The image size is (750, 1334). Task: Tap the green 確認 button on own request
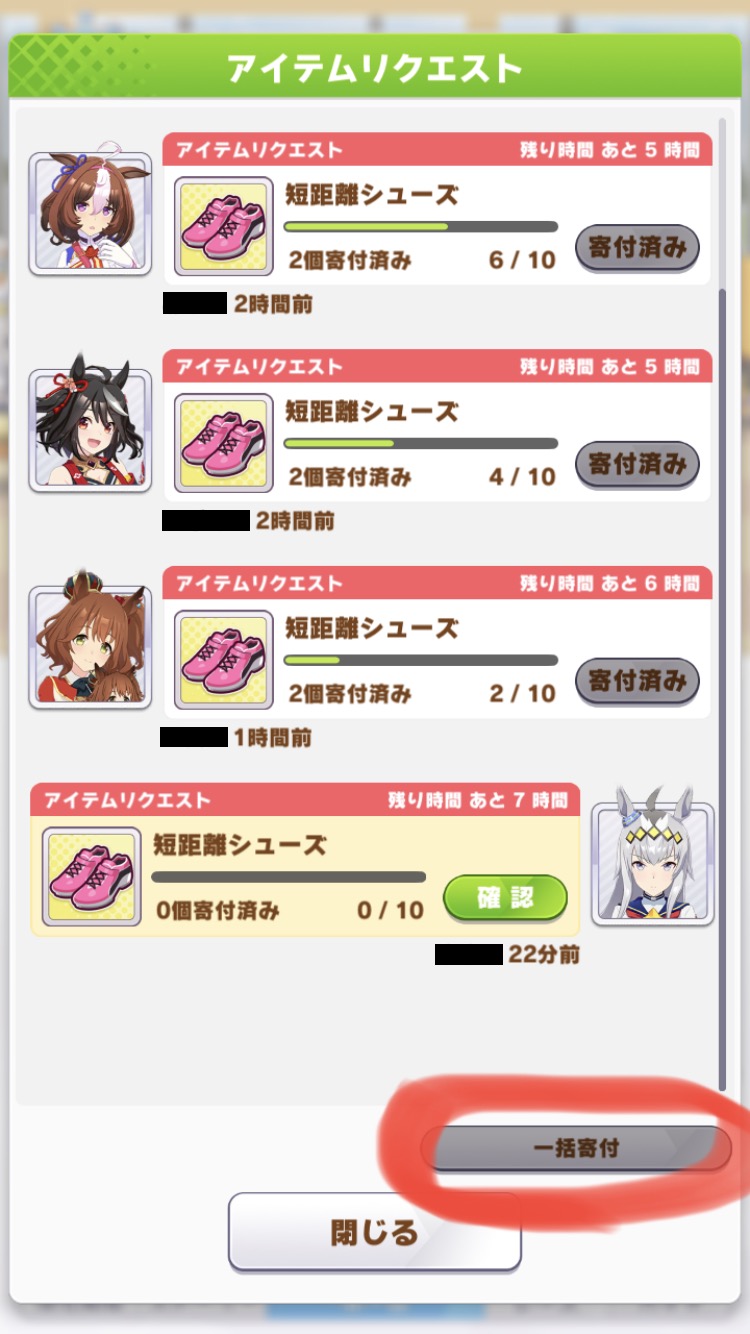[x=505, y=897]
